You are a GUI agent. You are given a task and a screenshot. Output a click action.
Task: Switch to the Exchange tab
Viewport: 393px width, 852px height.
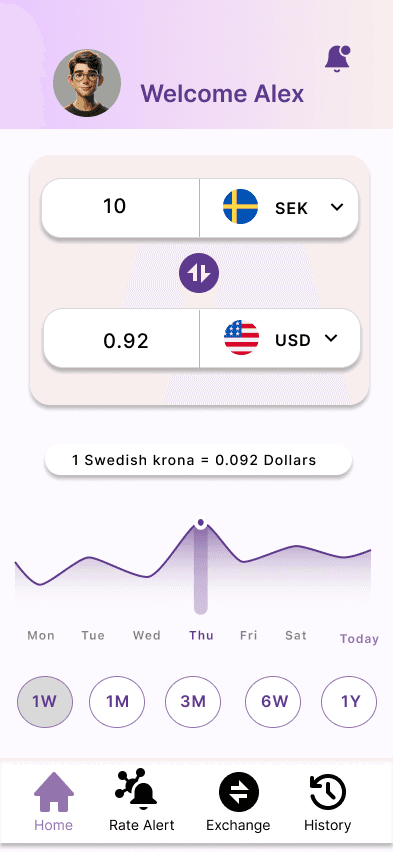pos(238,803)
